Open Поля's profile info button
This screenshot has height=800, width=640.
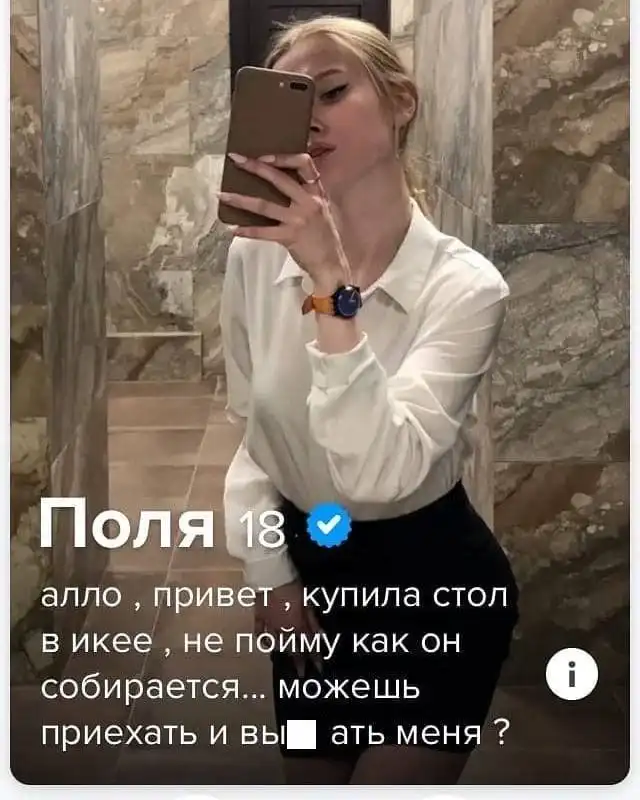pyautogui.click(x=571, y=675)
